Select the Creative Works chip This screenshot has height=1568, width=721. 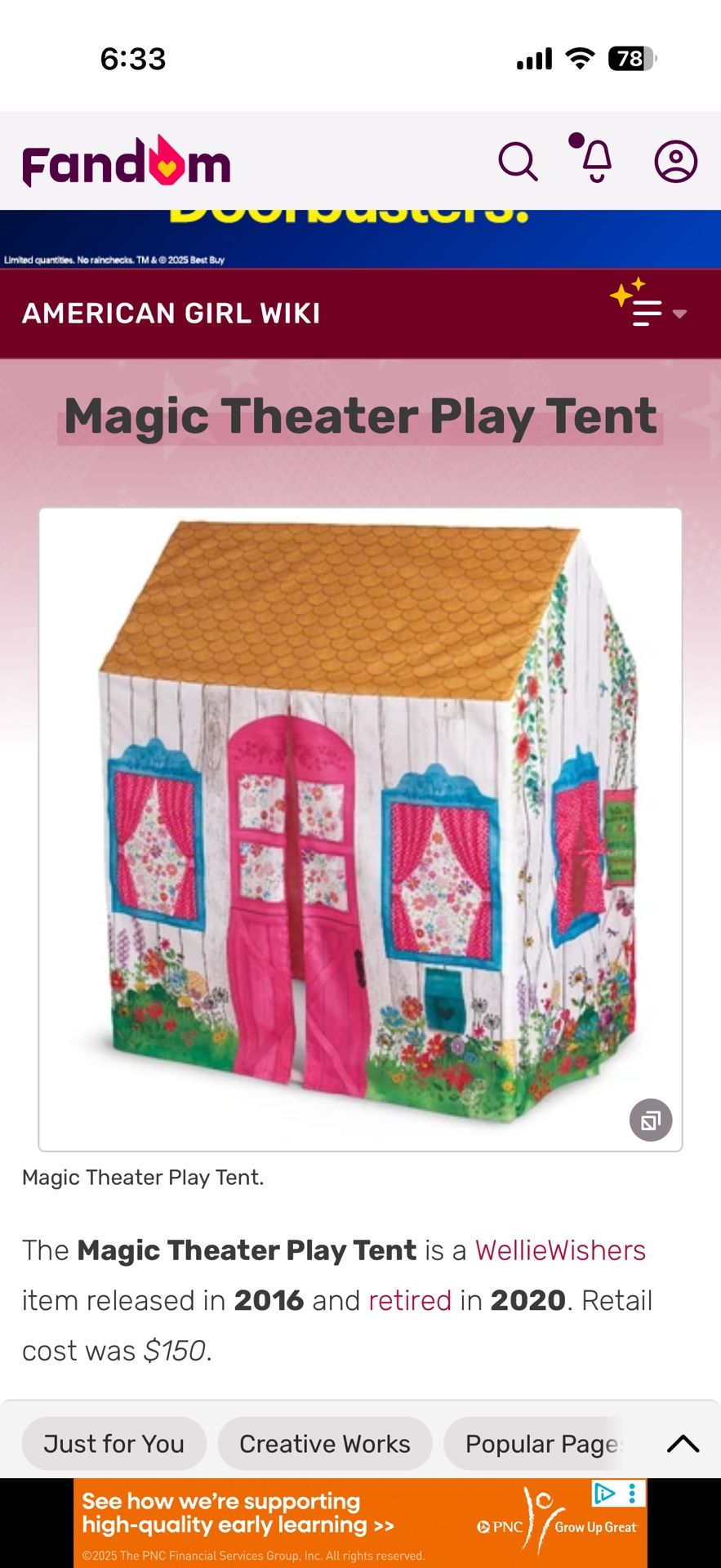click(325, 1444)
